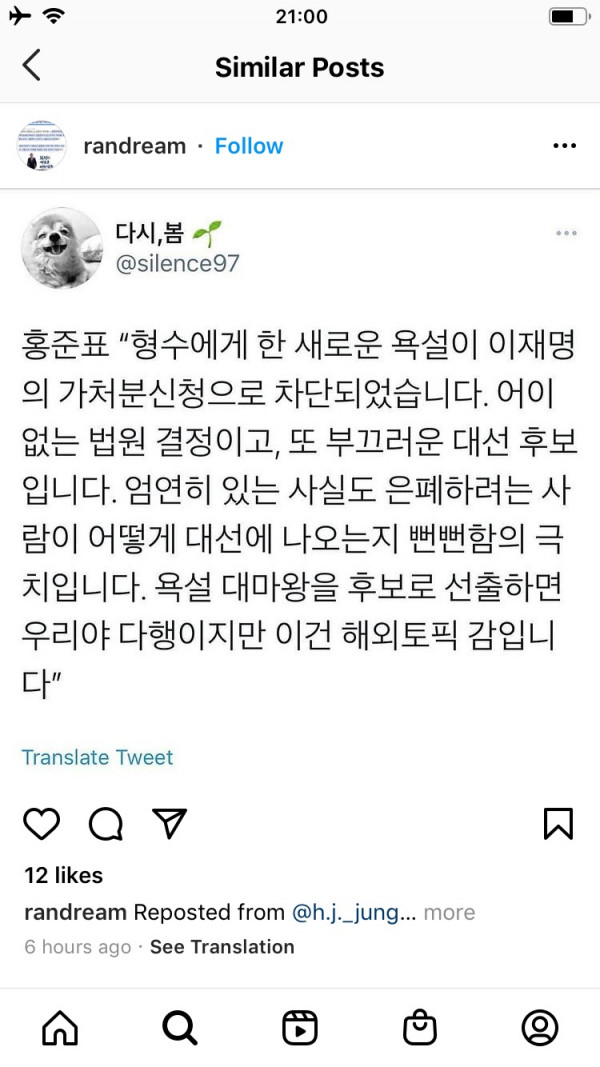Open comments on the post
This screenshot has width=600, height=1067.
[105, 823]
